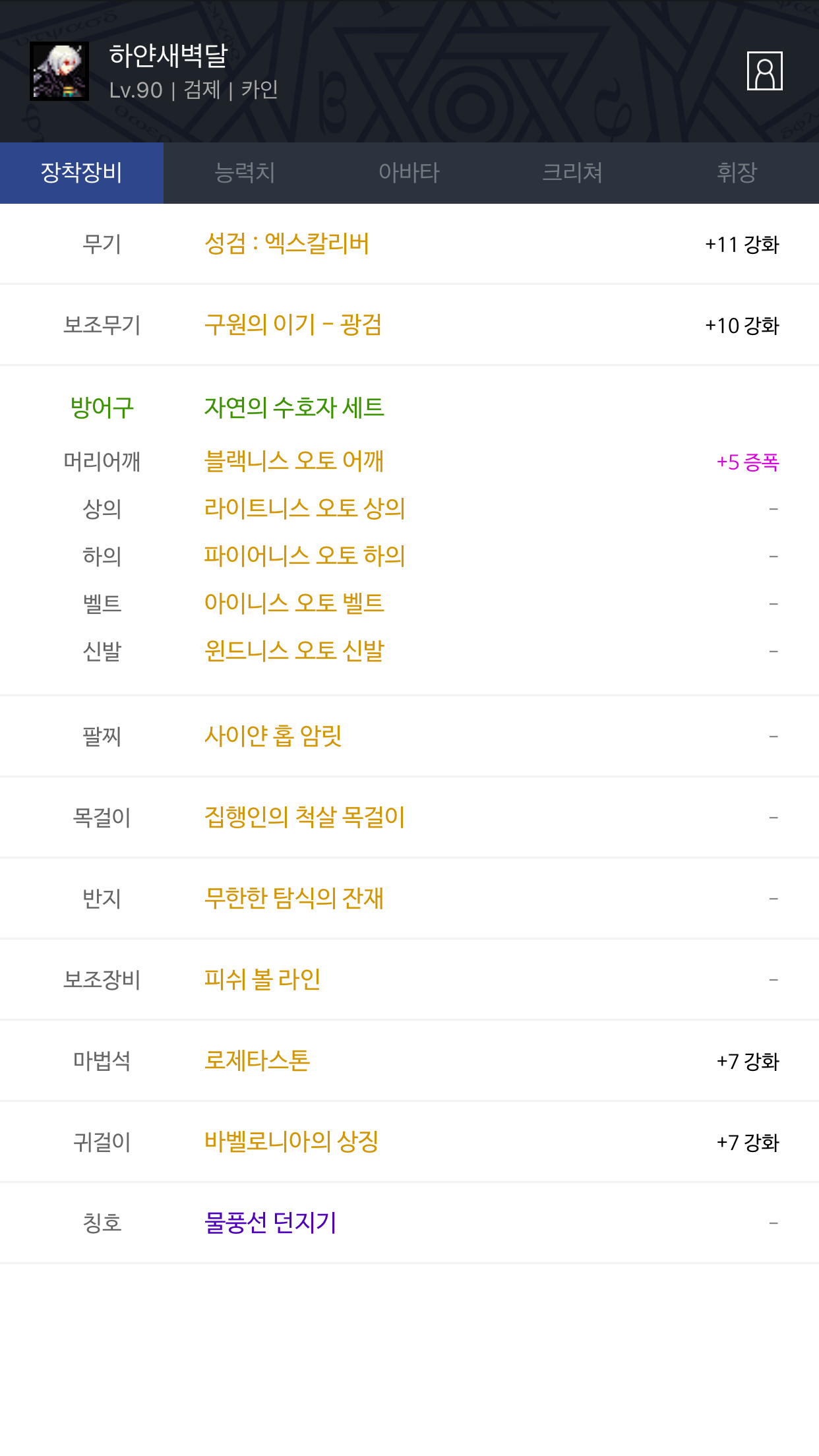819x1456 pixels.
Task: Go to the 휘장 tab
Action: [737, 173]
